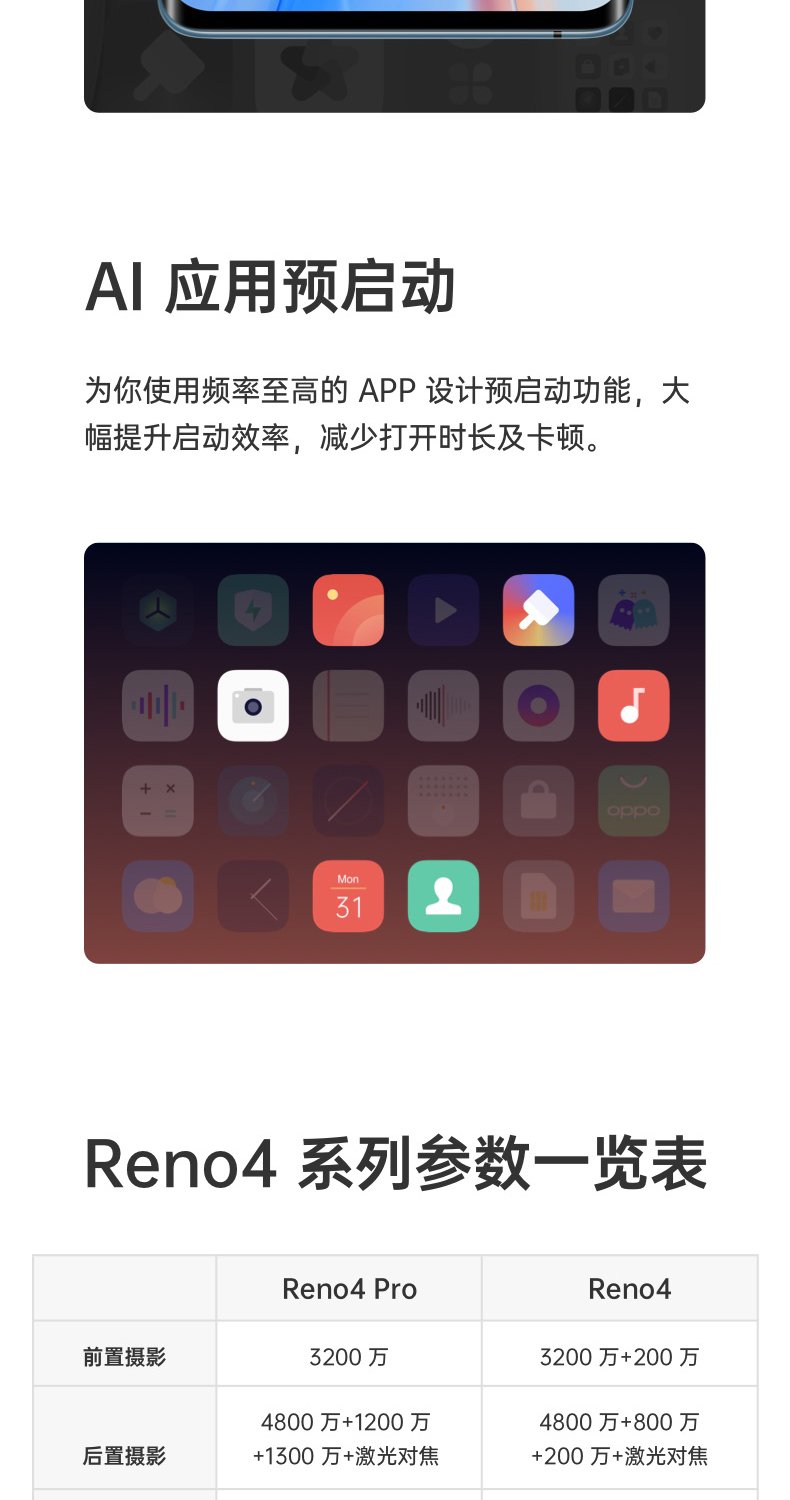Launch the red Music app

click(633, 705)
